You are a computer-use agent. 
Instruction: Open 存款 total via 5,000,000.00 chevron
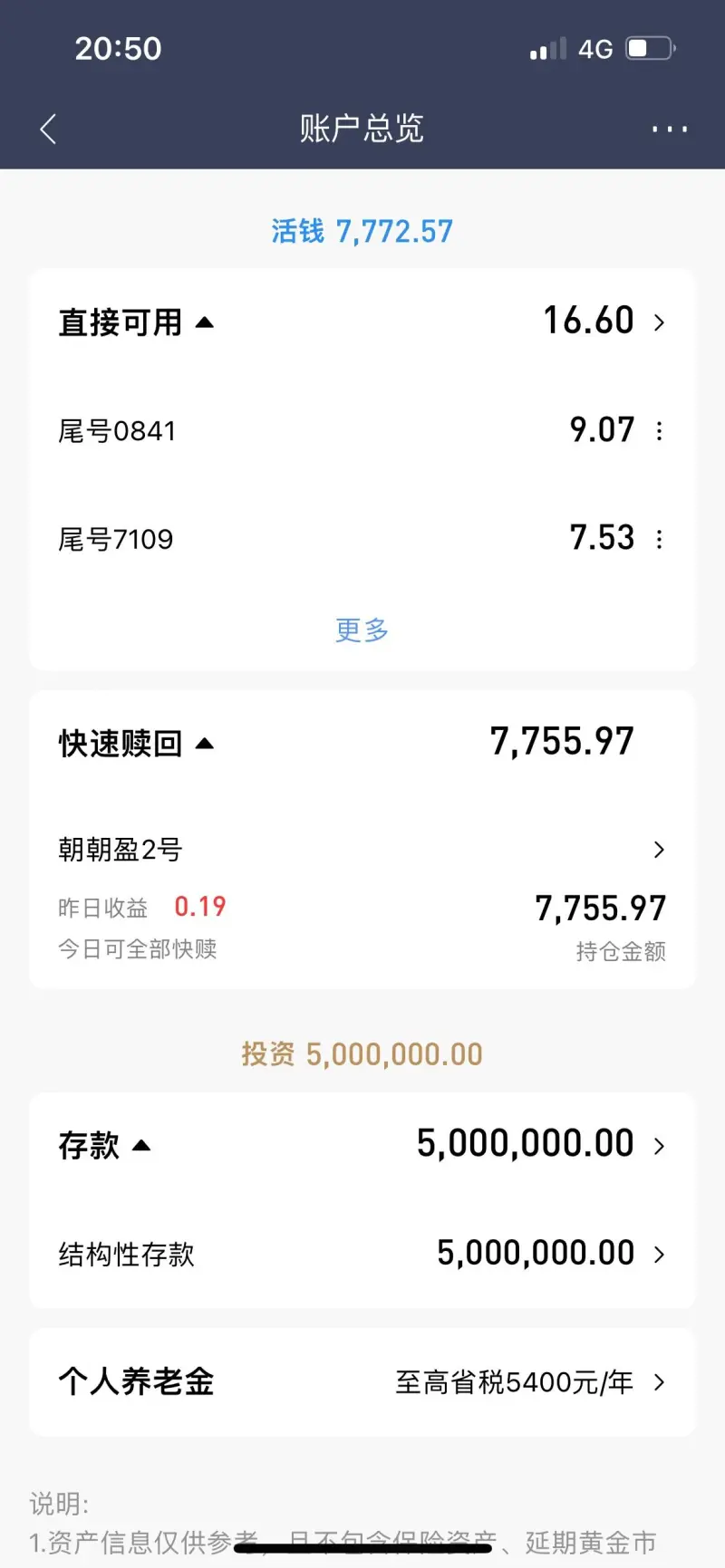pos(659,1146)
